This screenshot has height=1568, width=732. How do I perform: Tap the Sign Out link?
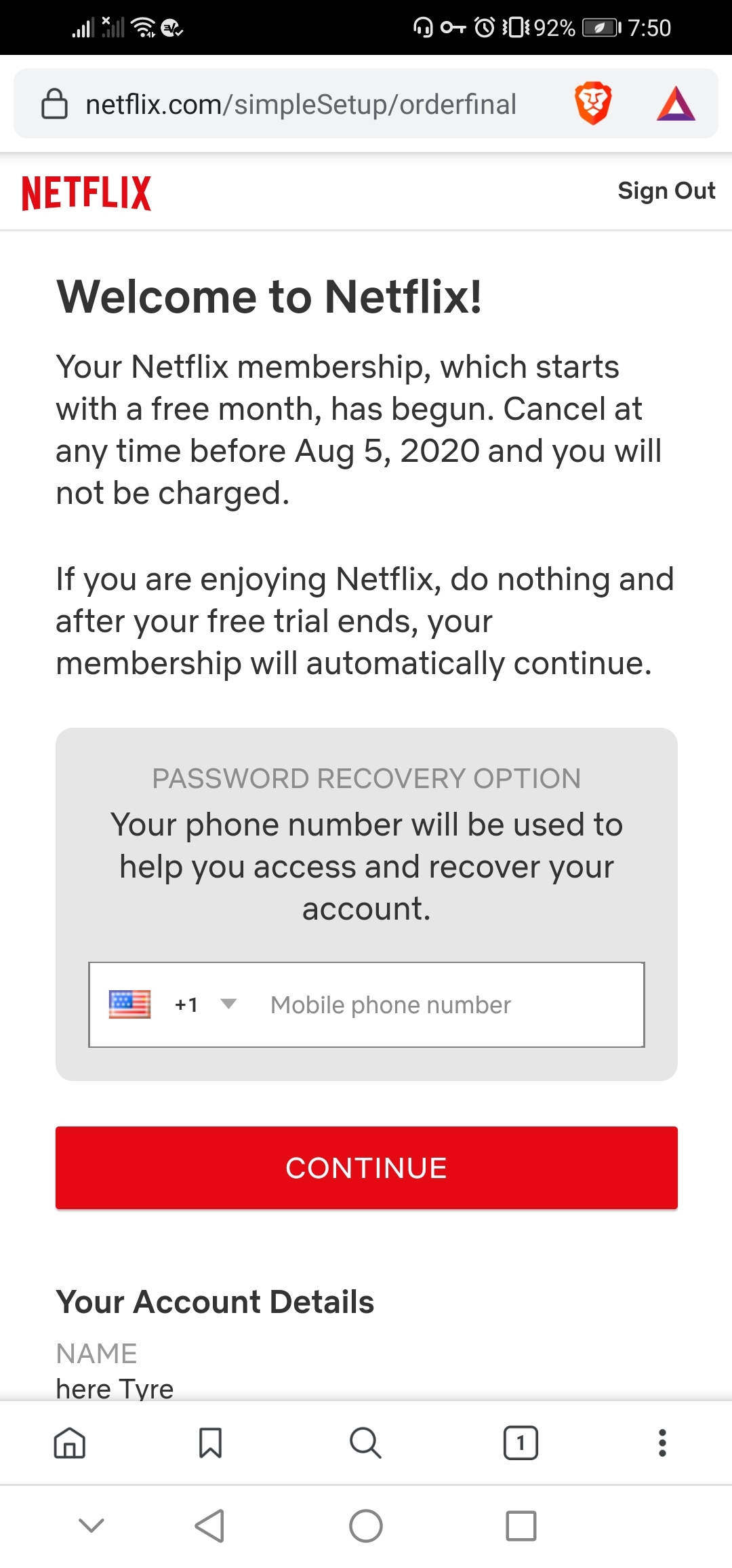tap(666, 191)
